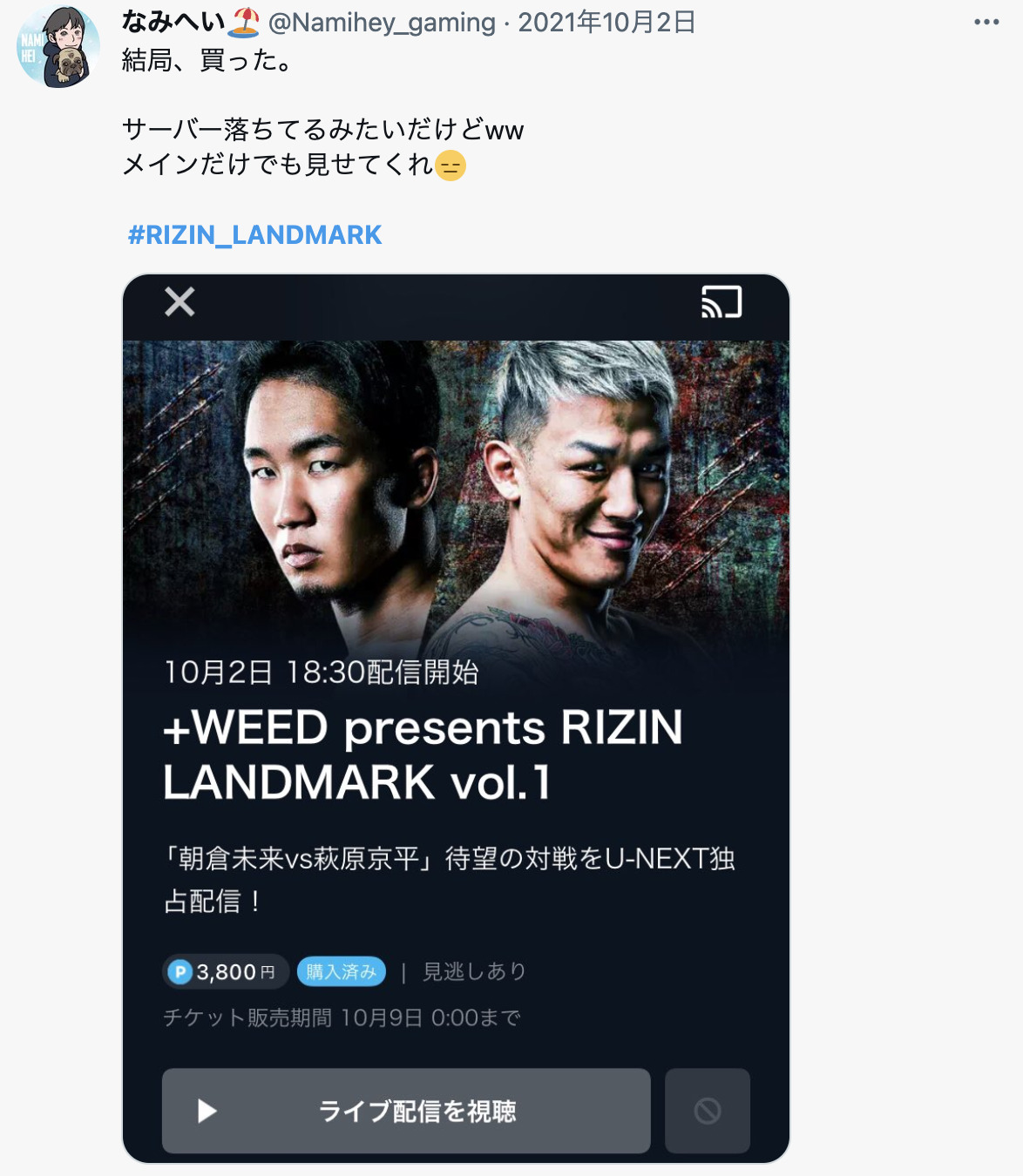This screenshot has width=1023, height=1176.
Task: Open the #RIZIN_LANDMARK hashtag
Action: (254, 235)
